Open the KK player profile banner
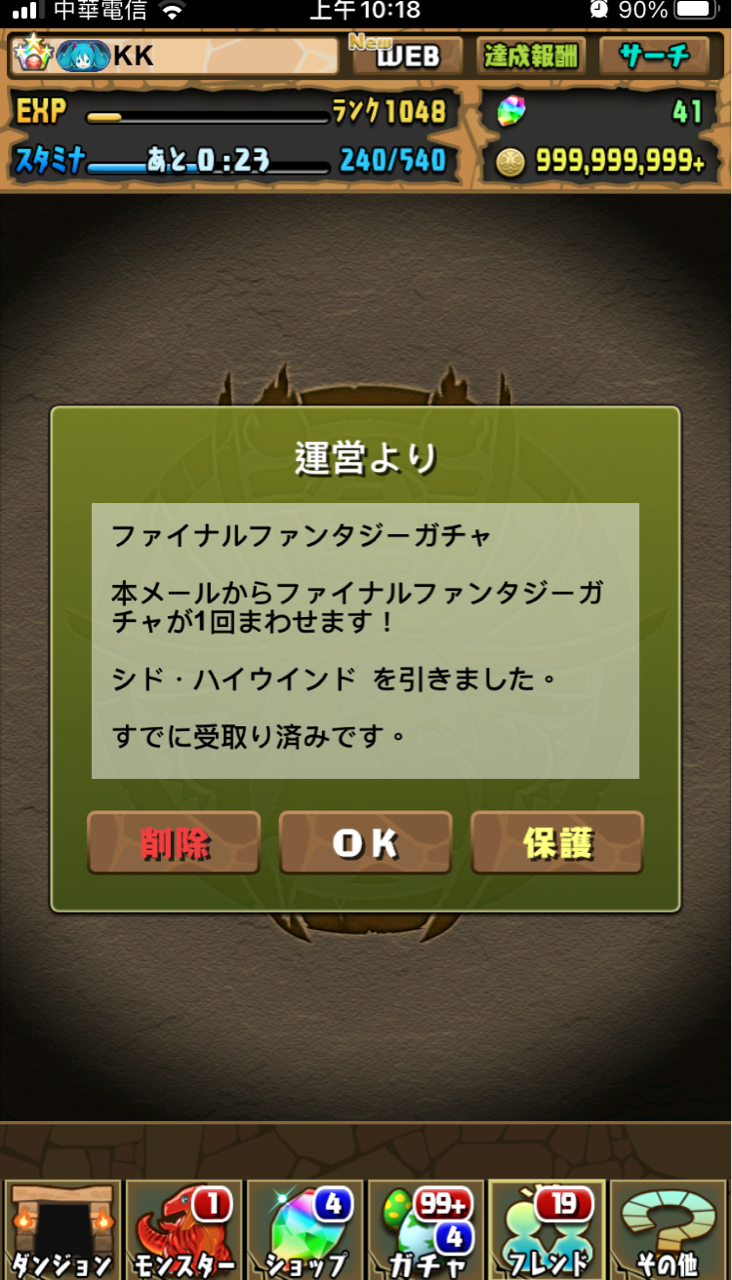 [x=175, y=56]
